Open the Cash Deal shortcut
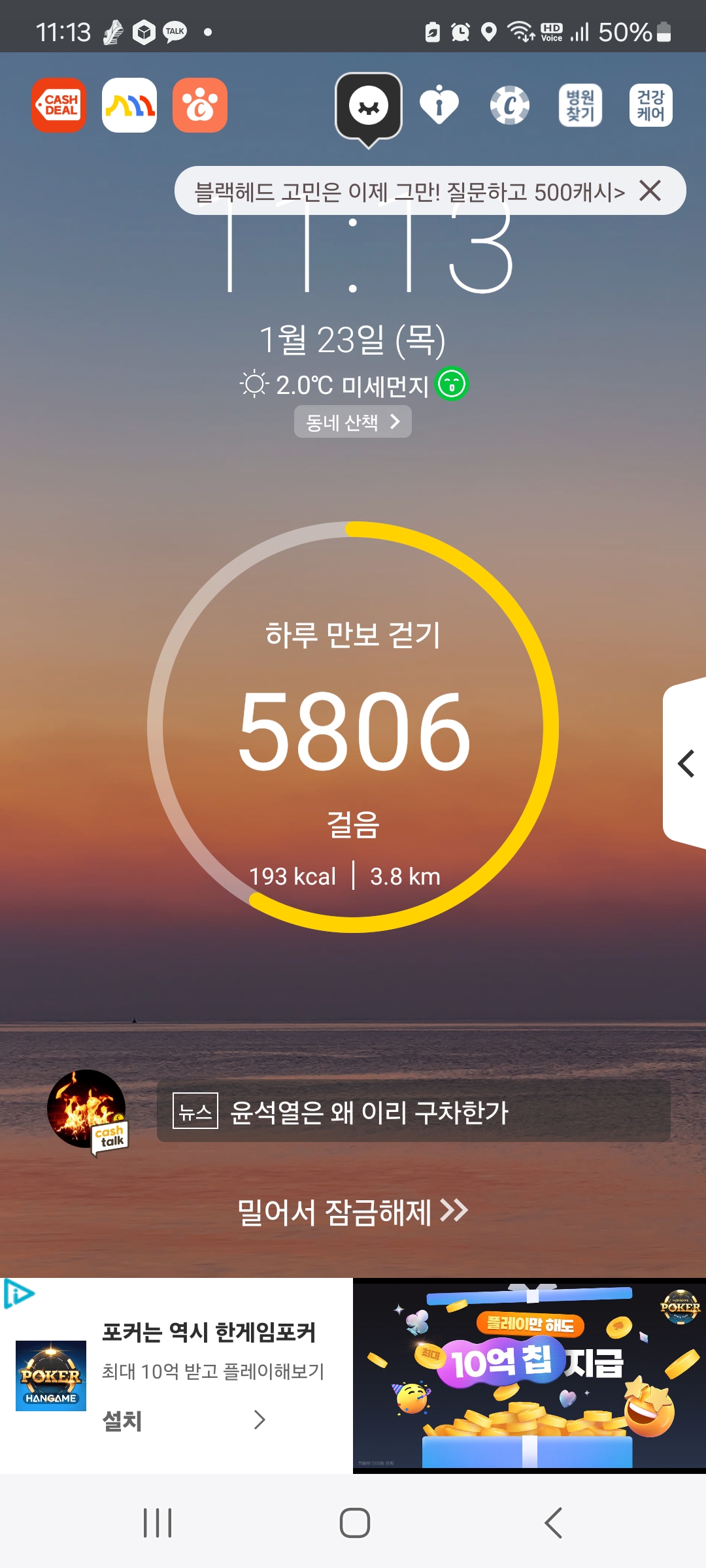Image resolution: width=706 pixels, height=1568 pixels. coord(59,105)
